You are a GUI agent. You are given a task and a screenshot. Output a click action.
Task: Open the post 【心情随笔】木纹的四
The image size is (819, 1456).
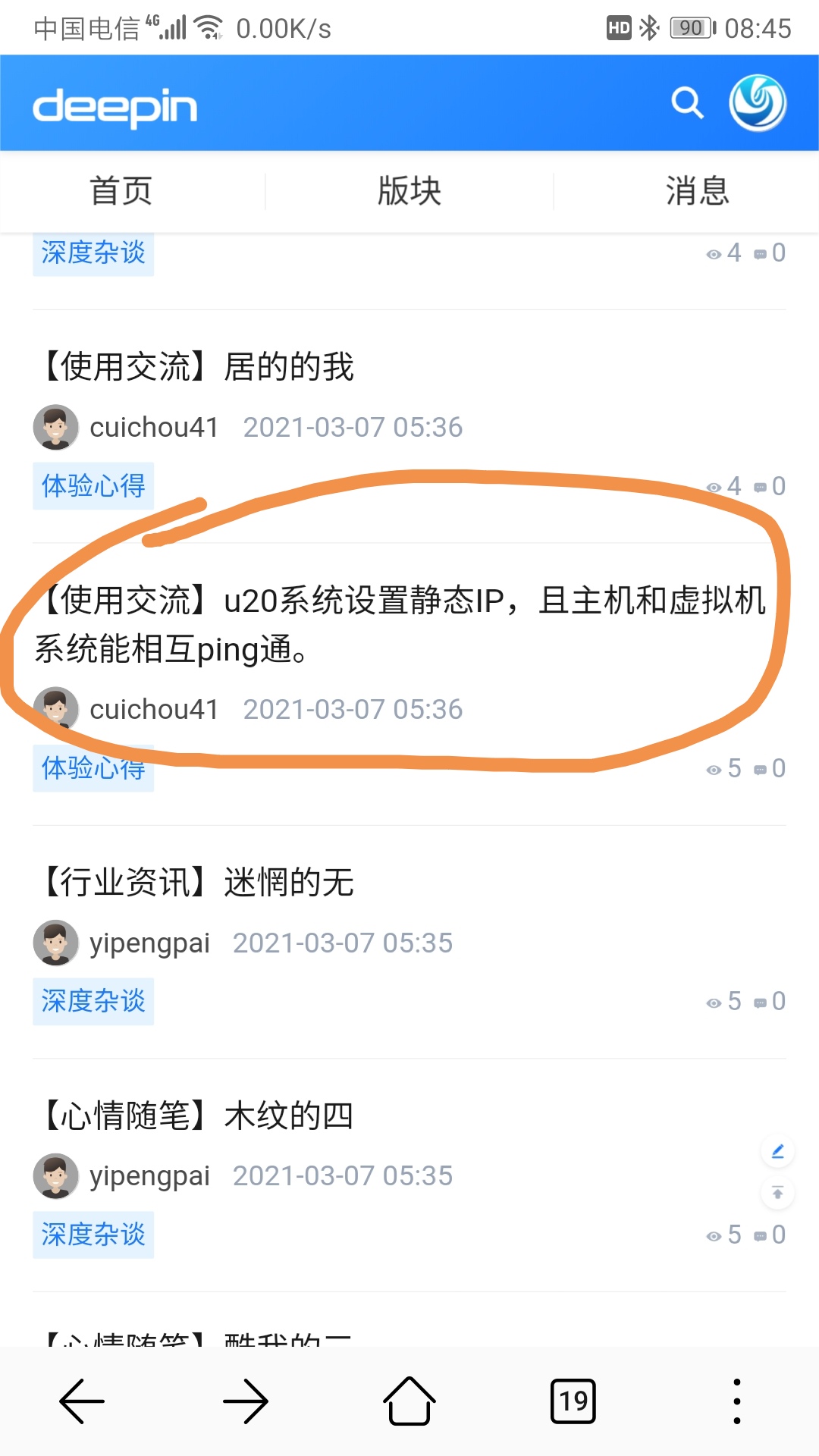pos(199,1116)
